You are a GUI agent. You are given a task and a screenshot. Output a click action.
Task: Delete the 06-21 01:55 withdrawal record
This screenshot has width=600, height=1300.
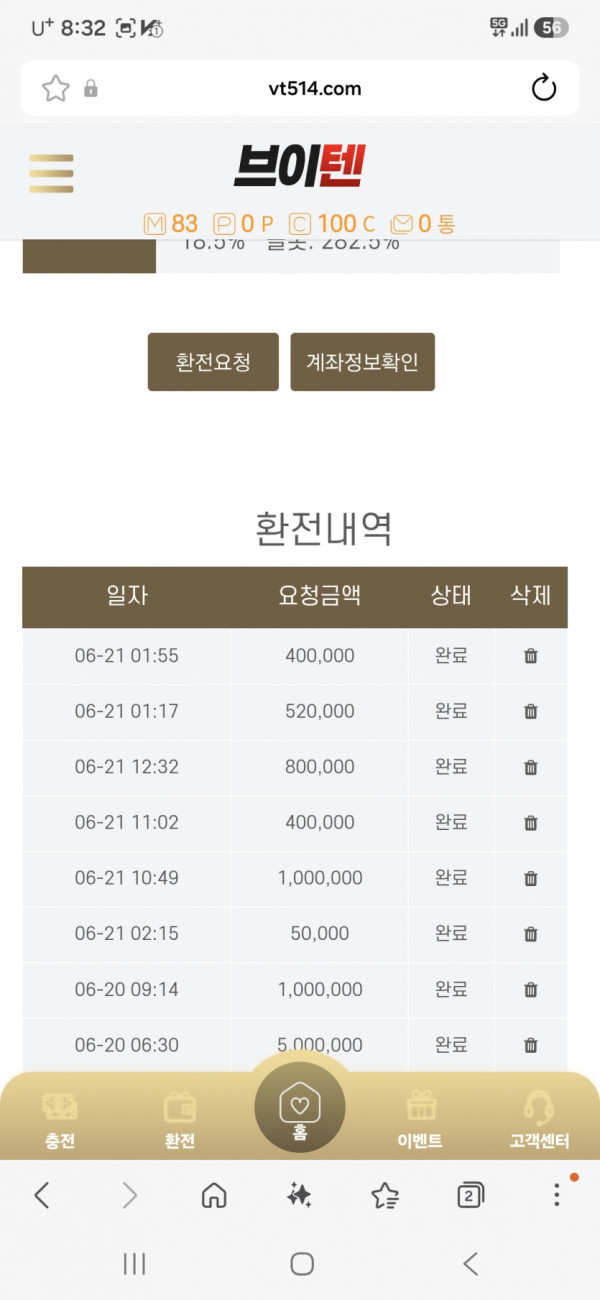[531, 656]
